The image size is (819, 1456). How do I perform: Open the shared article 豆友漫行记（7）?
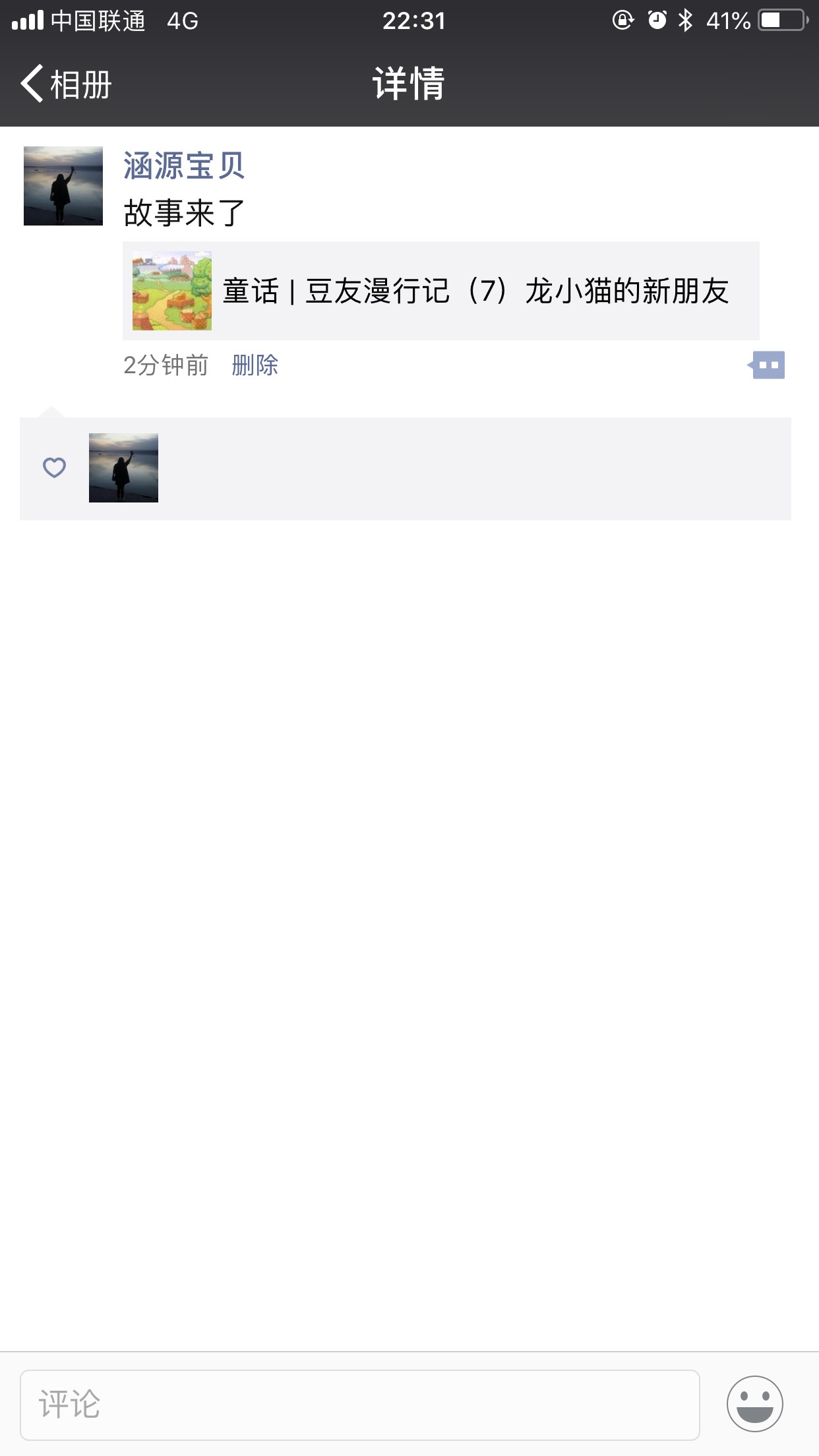[x=440, y=291]
